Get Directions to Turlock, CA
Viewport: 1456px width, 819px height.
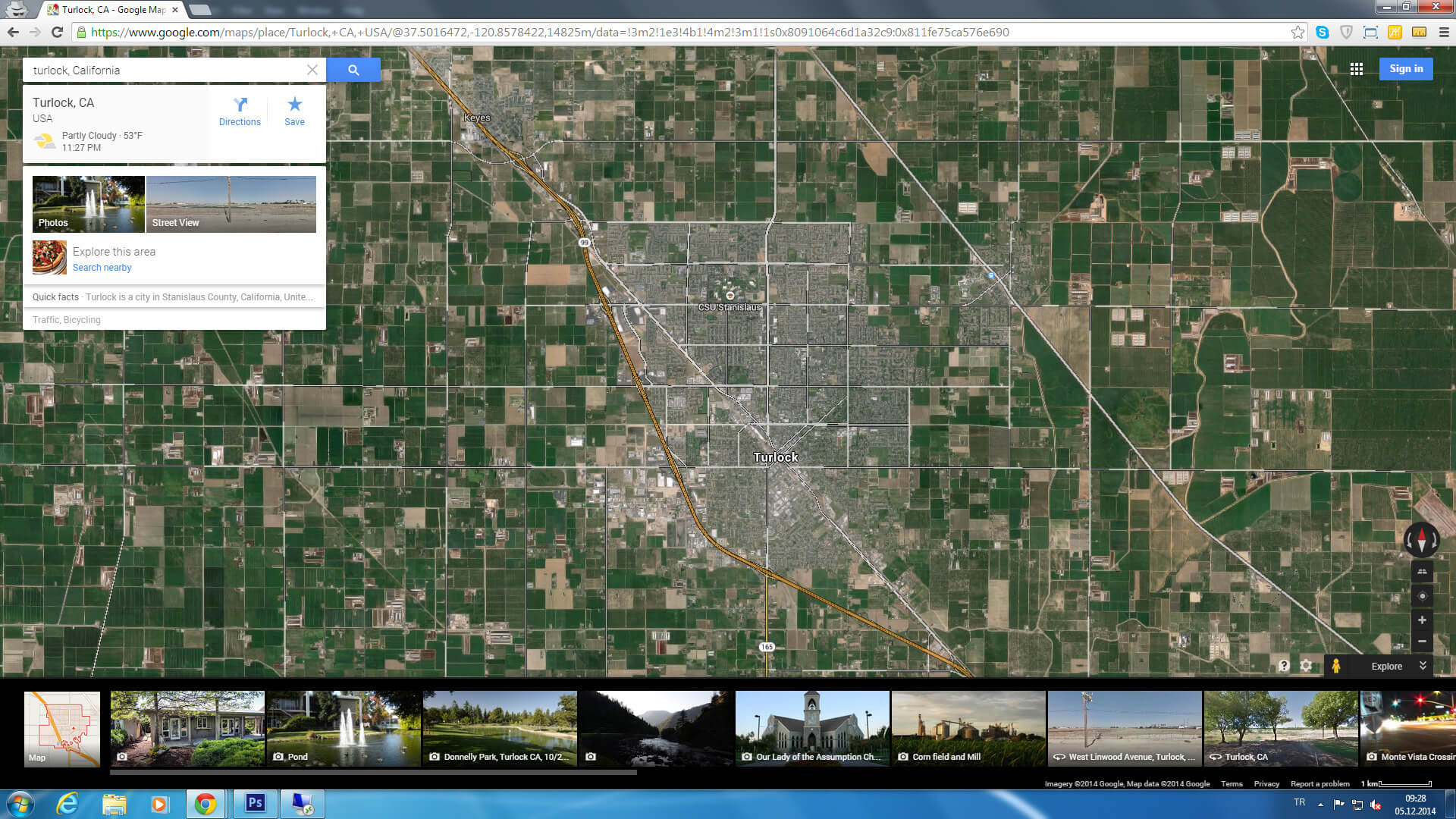[x=240, y=111]
